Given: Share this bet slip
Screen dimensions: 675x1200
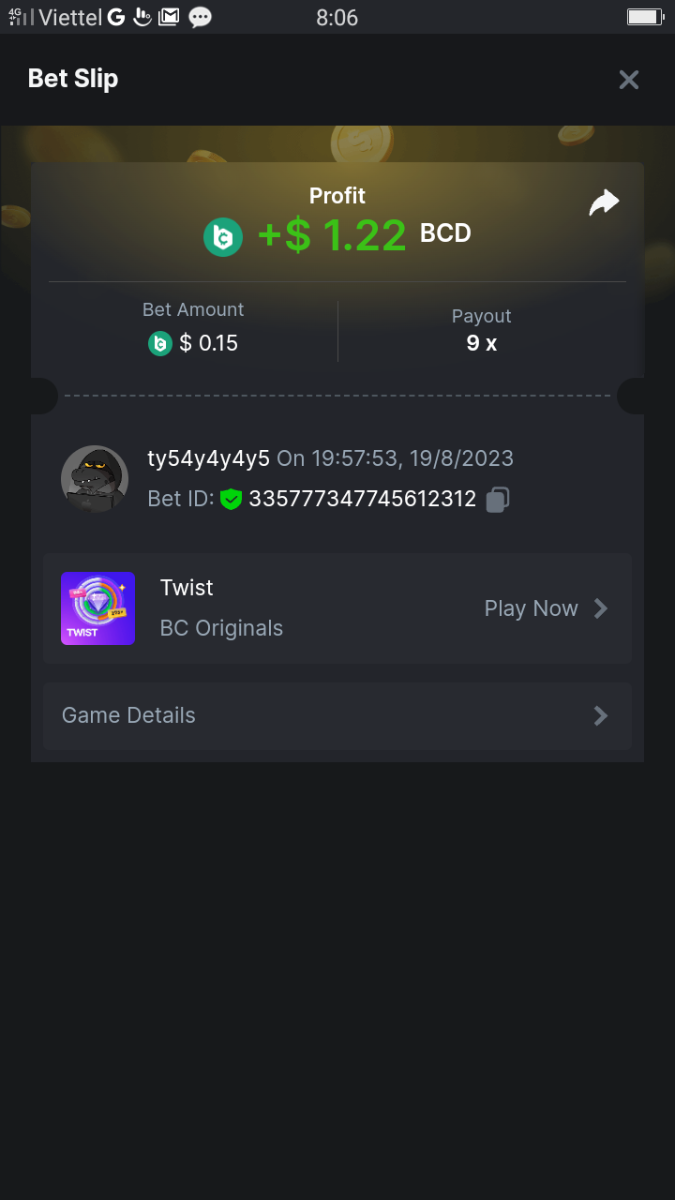Looking at the screenshot, I should 603,203.
